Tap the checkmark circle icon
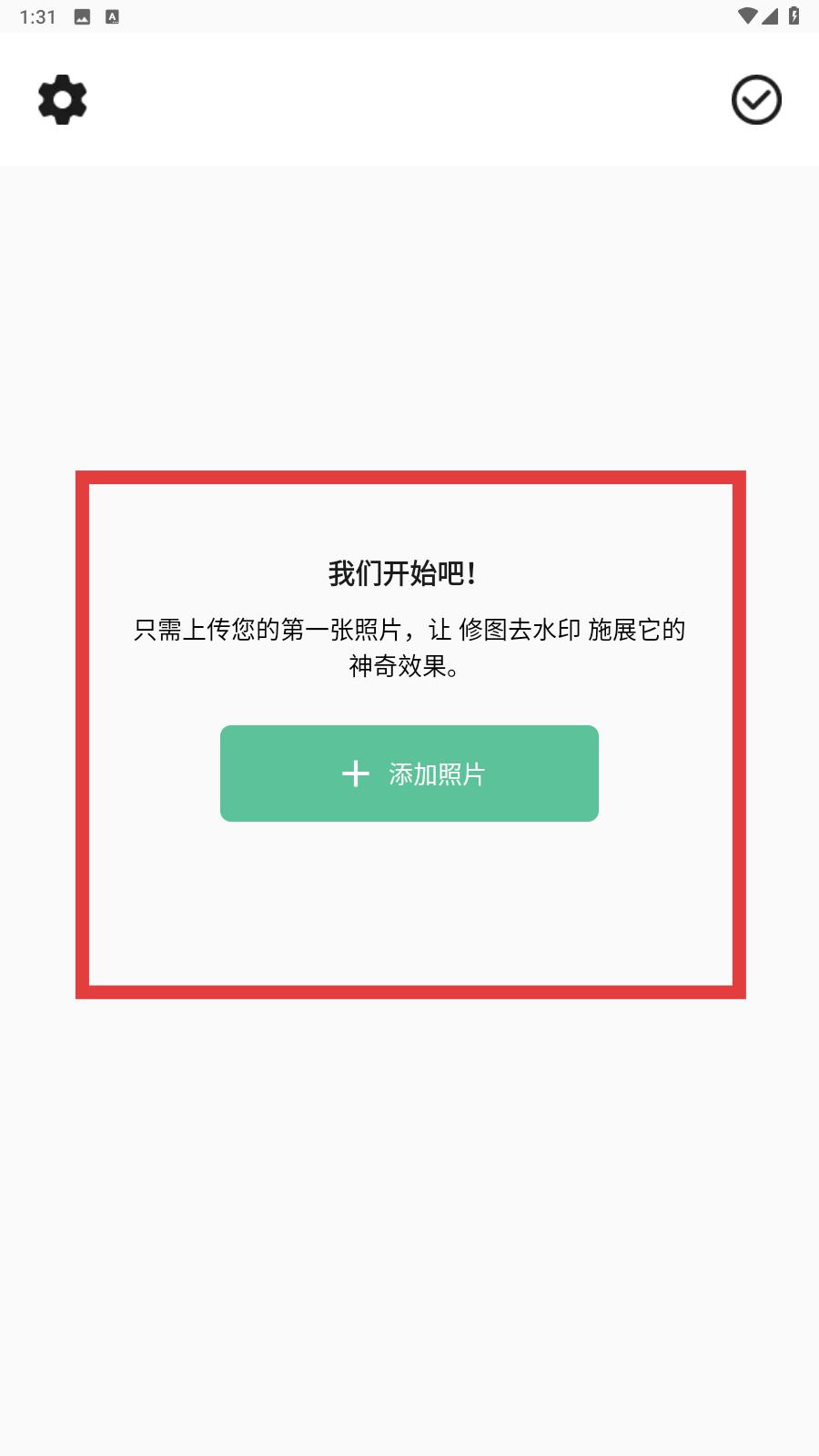The height and width of the screenshot is (1456, 819). [x=756, y=99]
